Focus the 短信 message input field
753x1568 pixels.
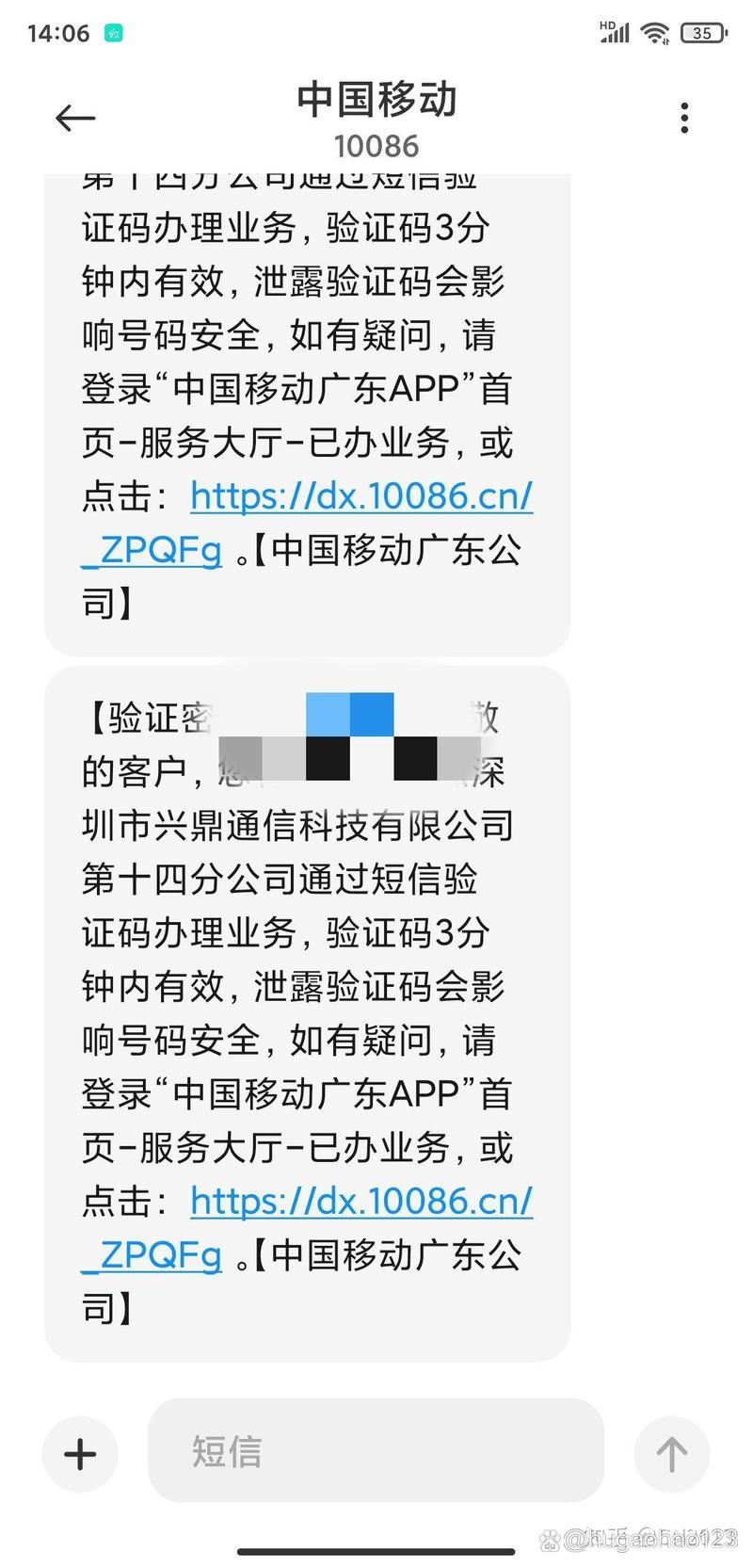coord(375,1450)
